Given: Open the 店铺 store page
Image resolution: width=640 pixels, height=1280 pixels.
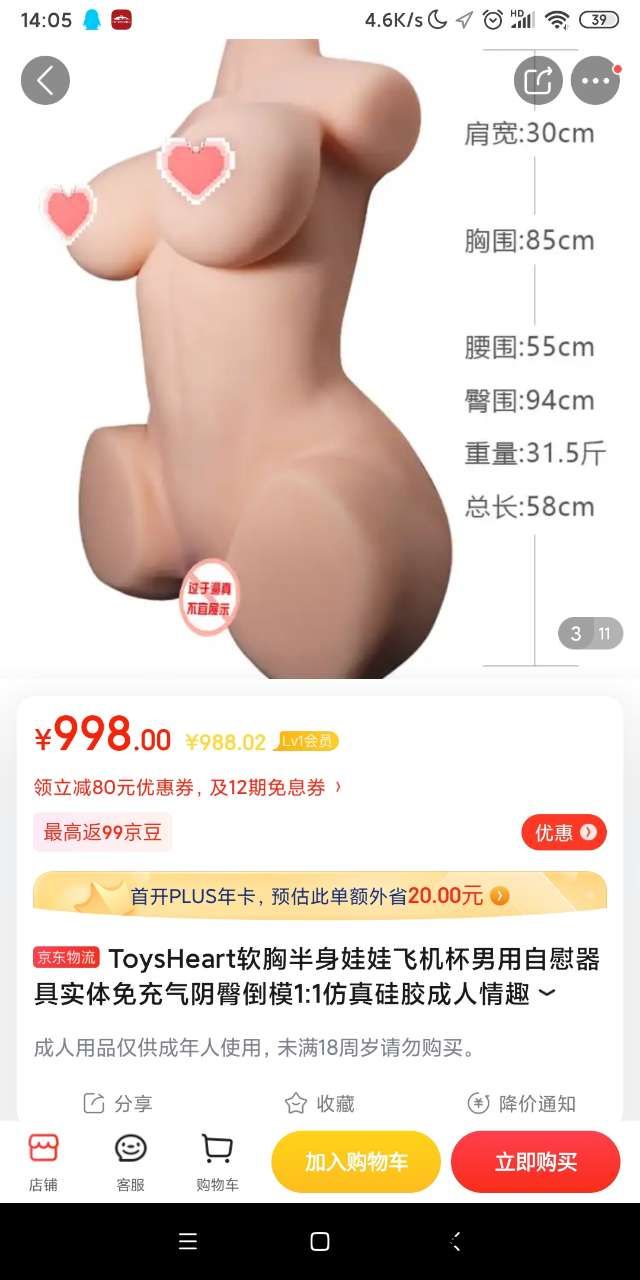Looking at the screenshot, I should point(43,1162).
